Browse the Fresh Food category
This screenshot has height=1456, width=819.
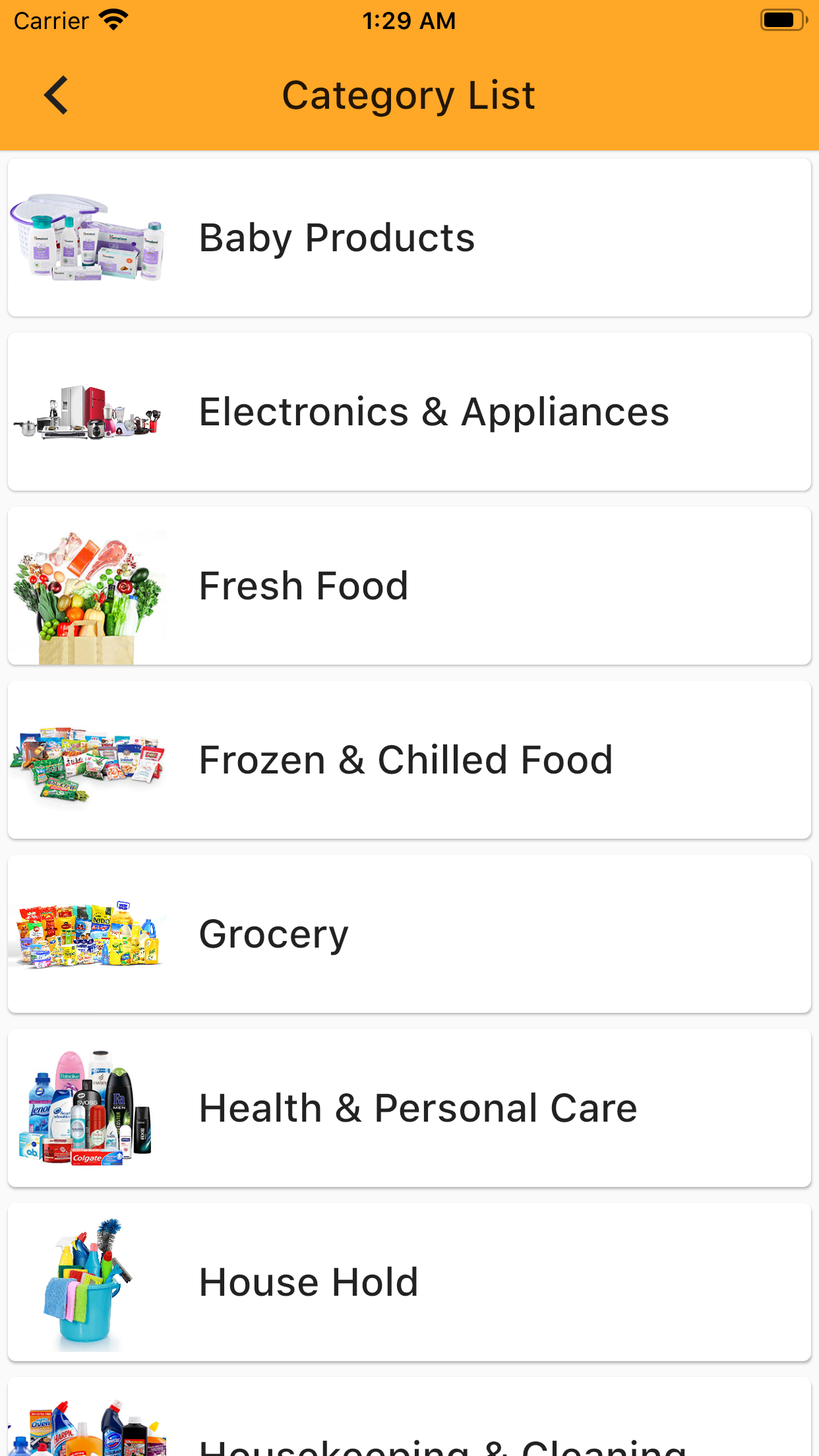[409, 586]
